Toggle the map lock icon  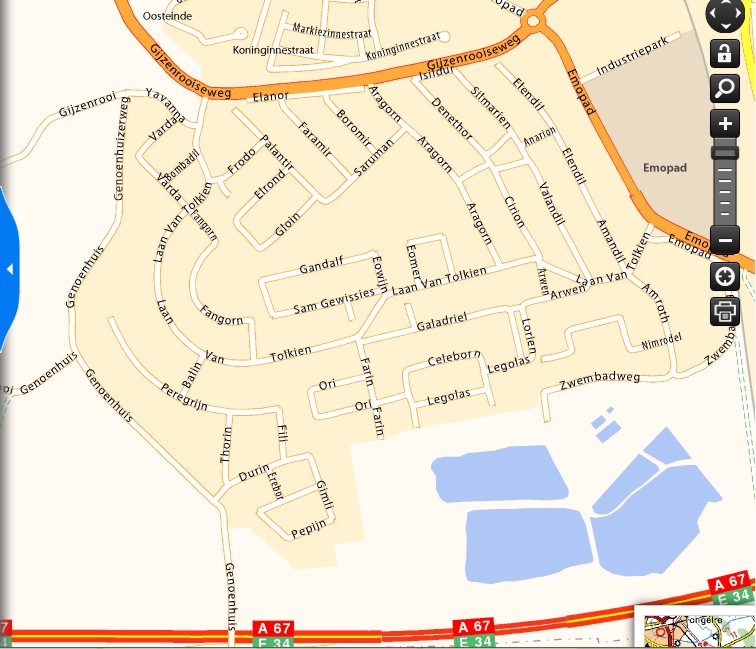coord(725,53)
